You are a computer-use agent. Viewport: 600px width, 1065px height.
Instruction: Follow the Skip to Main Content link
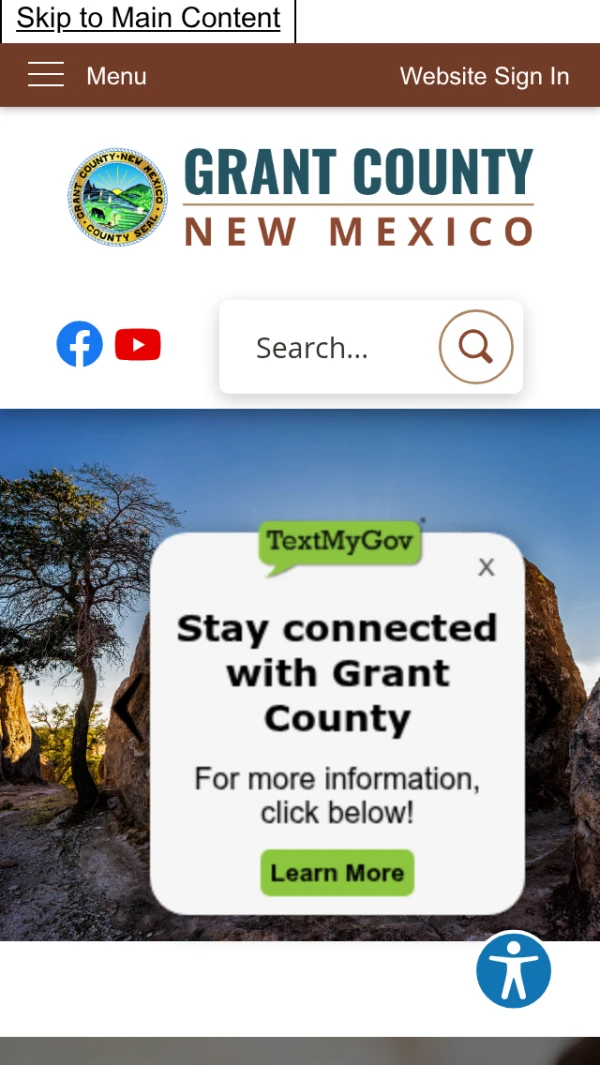pyautogui.click(x=148, y=18)
